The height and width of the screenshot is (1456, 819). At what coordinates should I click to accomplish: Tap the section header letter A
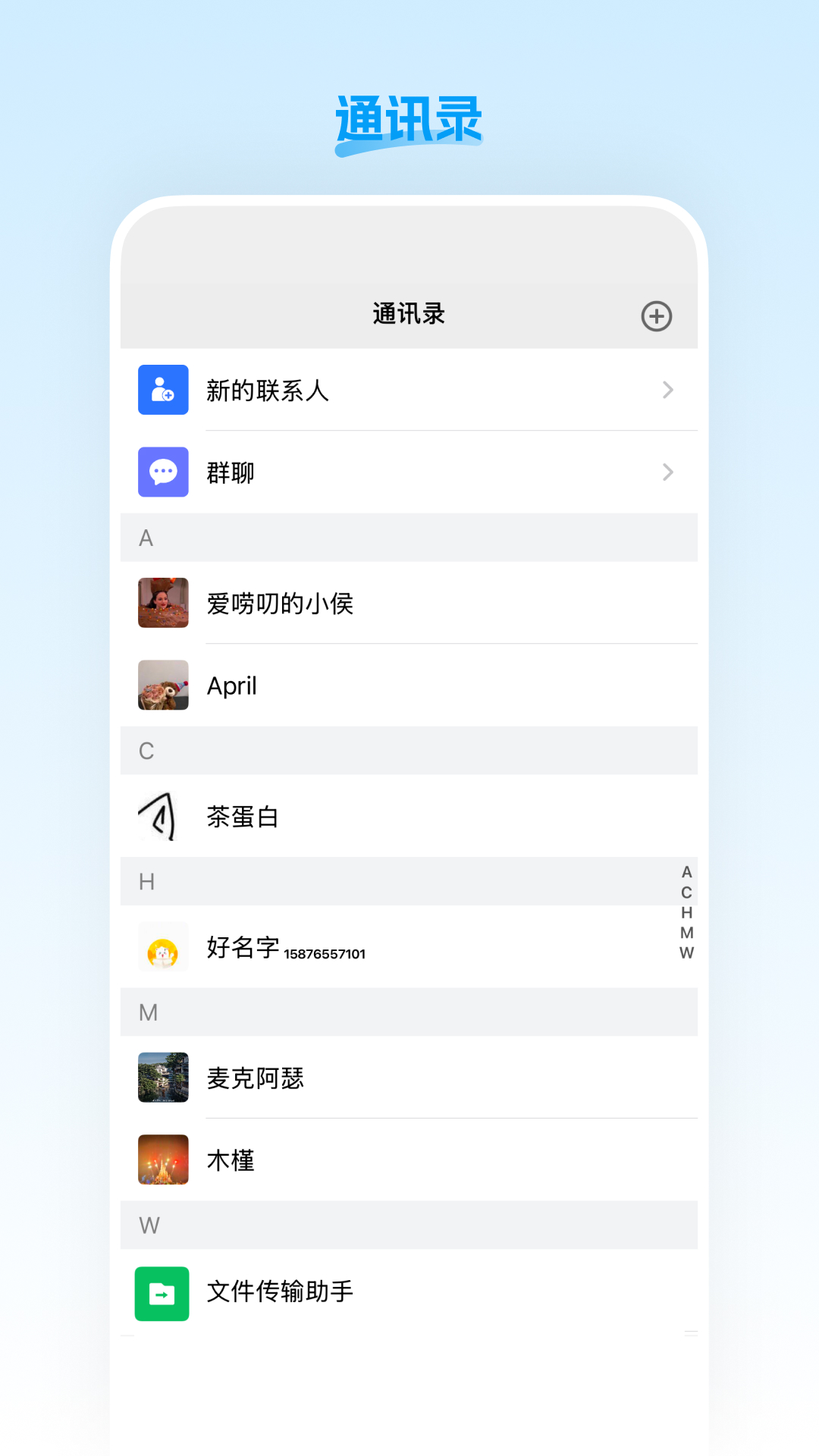tap(146, 538)
